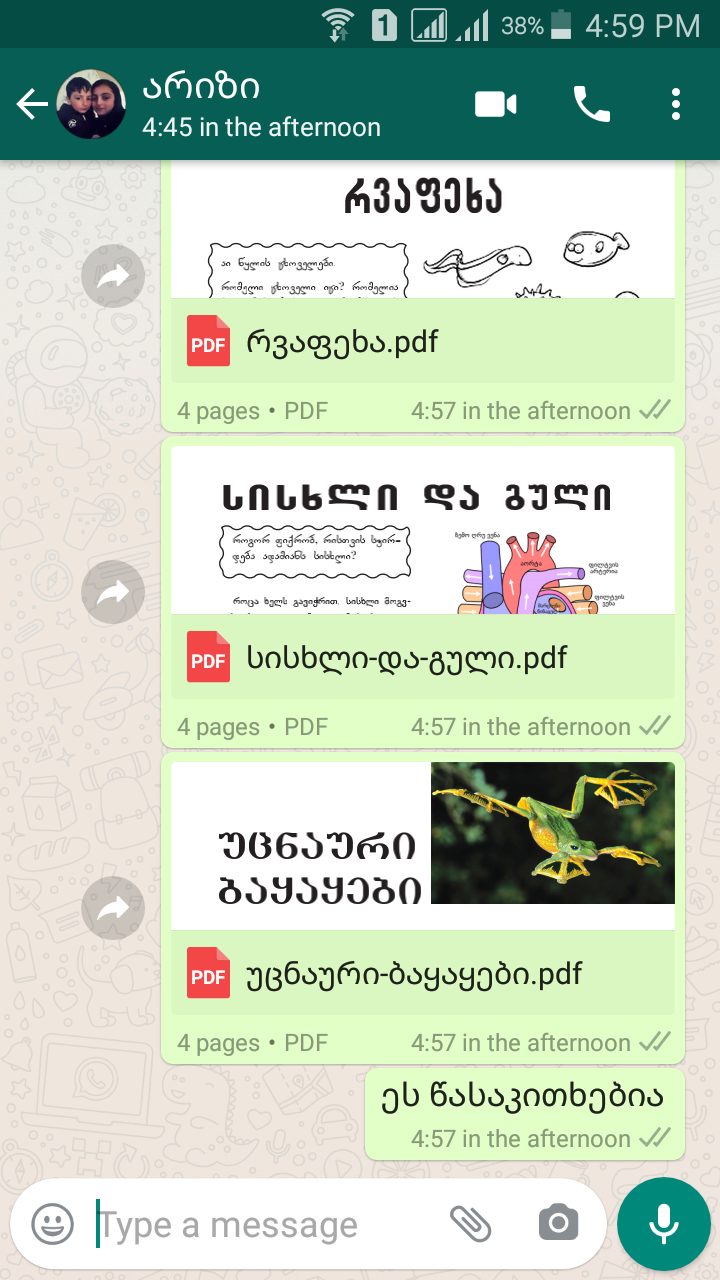720x1280 pixels.
Task: Open არიზი contact info from the header
Action: [261, 105]
